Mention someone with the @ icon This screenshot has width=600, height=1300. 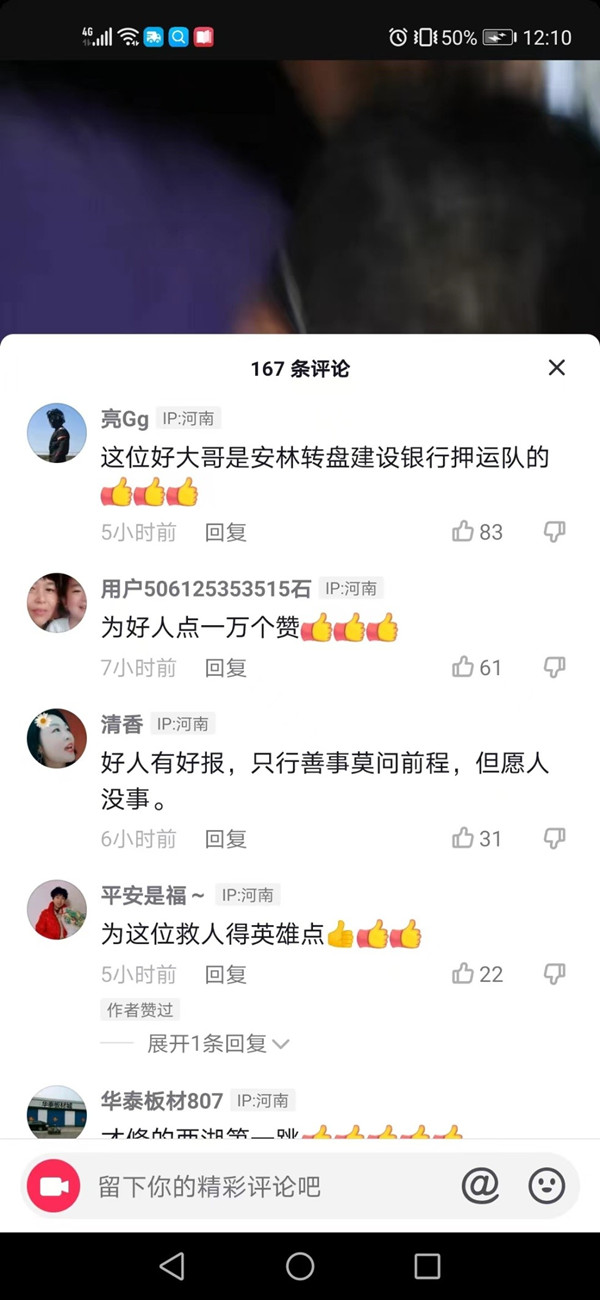(480, 1187)
